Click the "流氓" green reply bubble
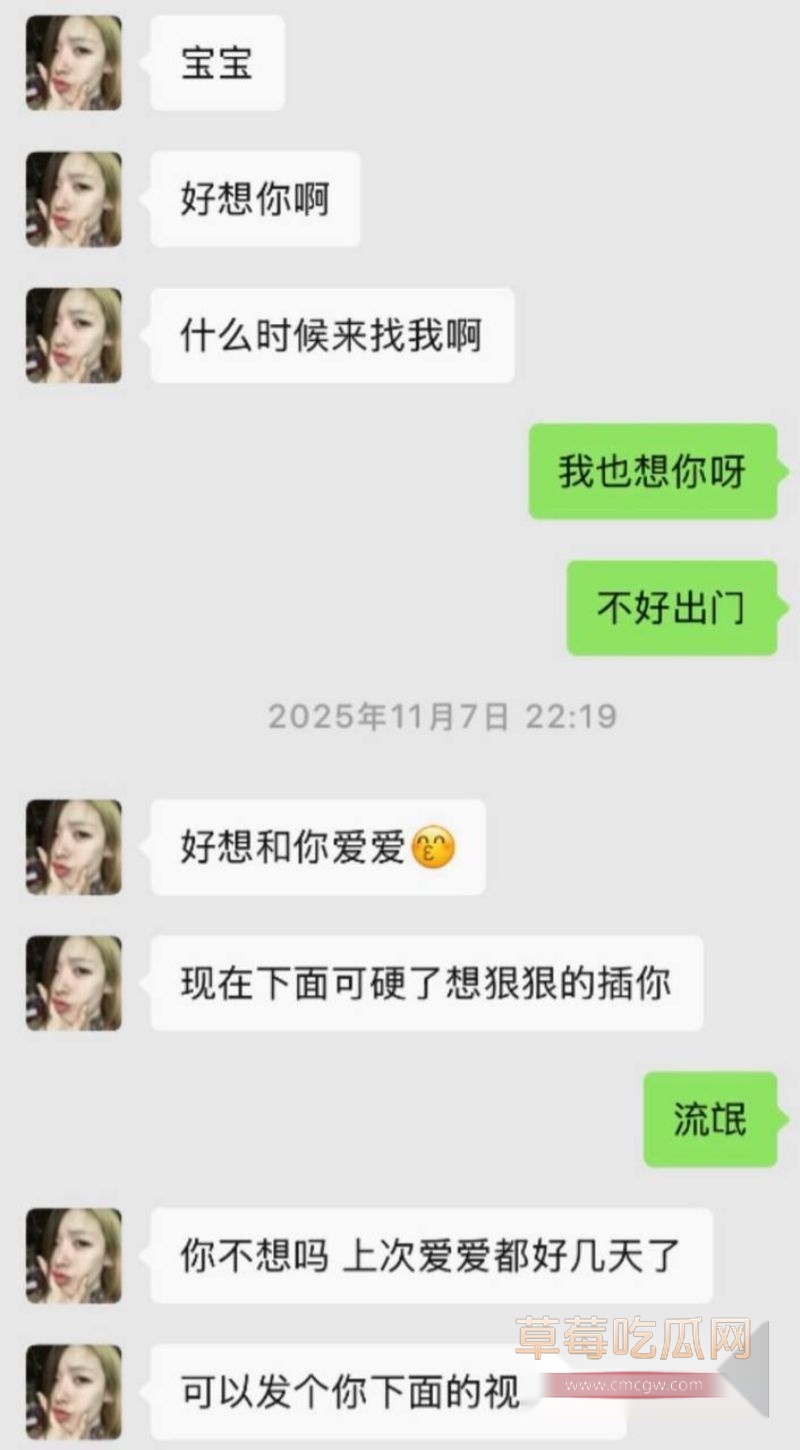This screenshot has width=800, height=1450. [710, 1120]
